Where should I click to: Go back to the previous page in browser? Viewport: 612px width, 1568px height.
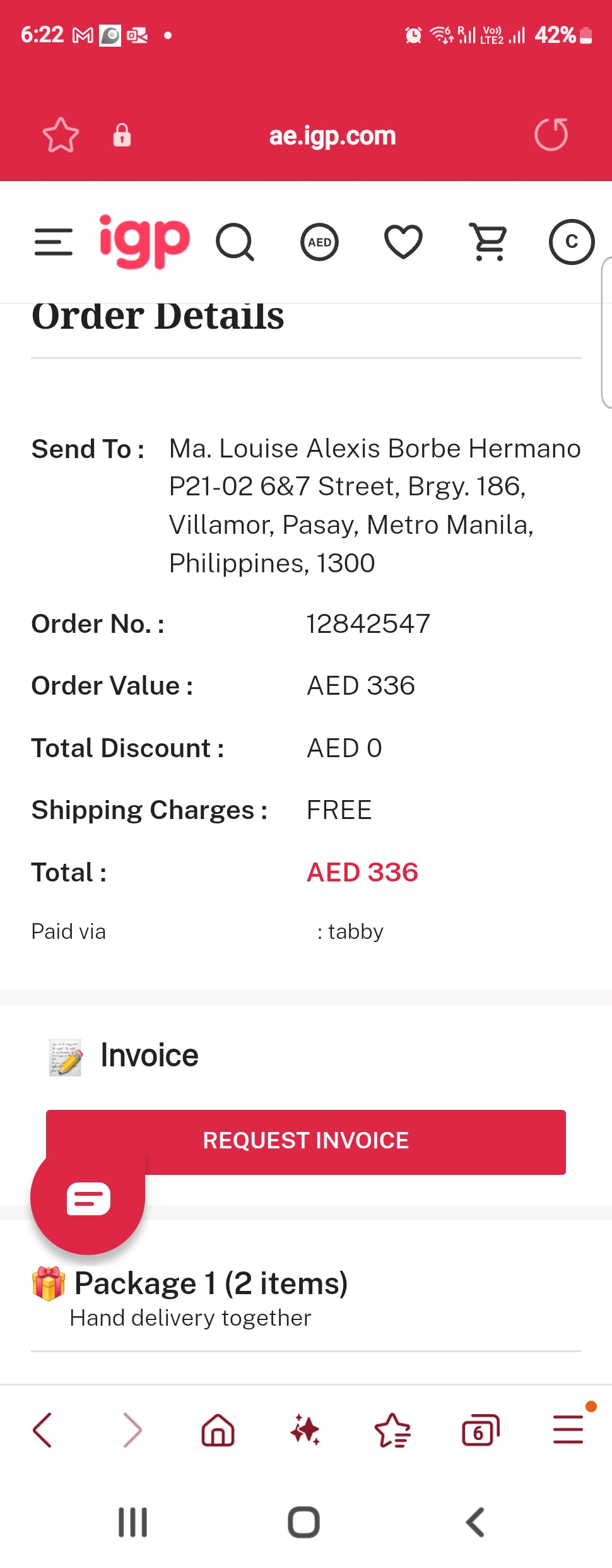click(x=43, y=1430)
